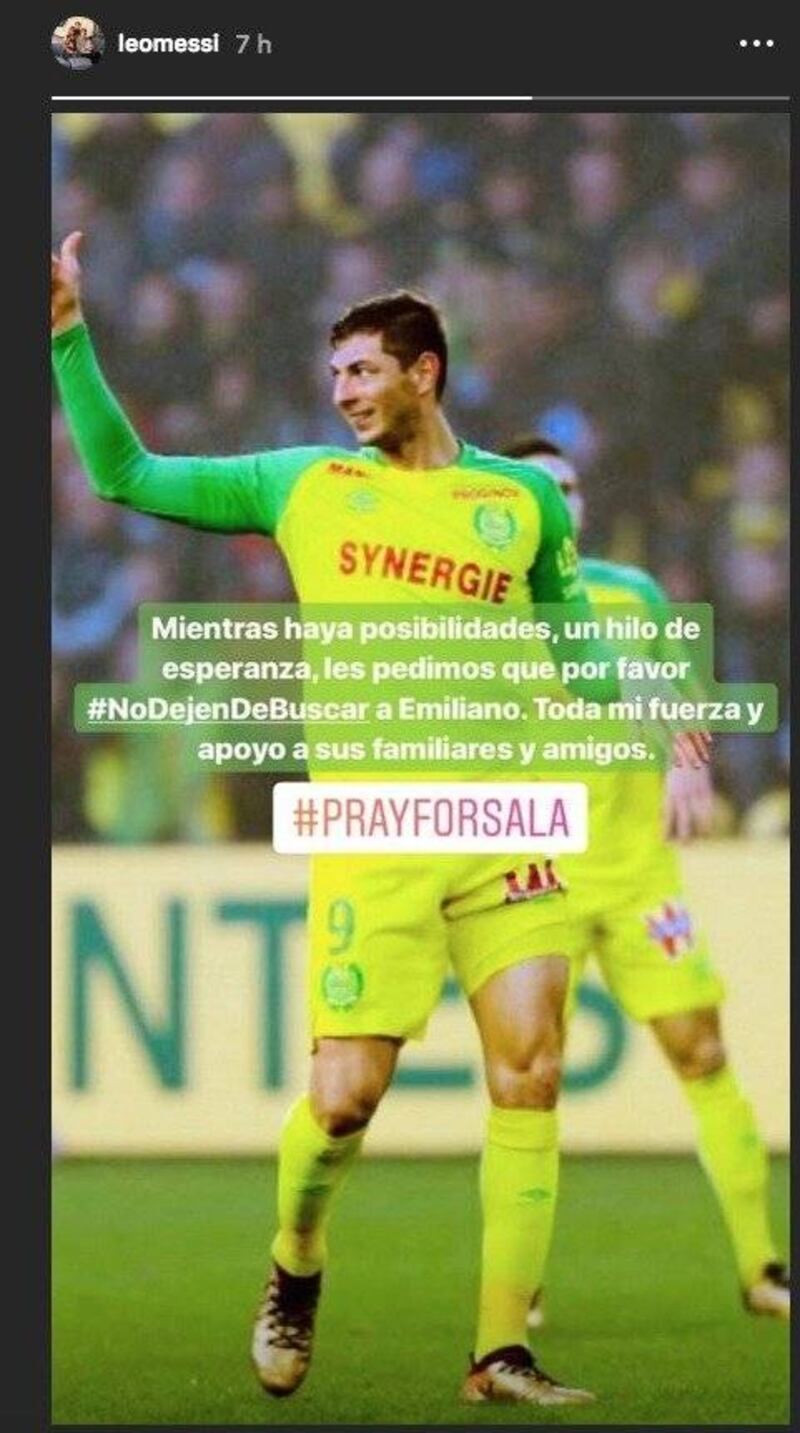Open the #PRAYFORSALA hashtag sticker
The height and width of the screenshot is (1433, 800).
click(430, 817)
